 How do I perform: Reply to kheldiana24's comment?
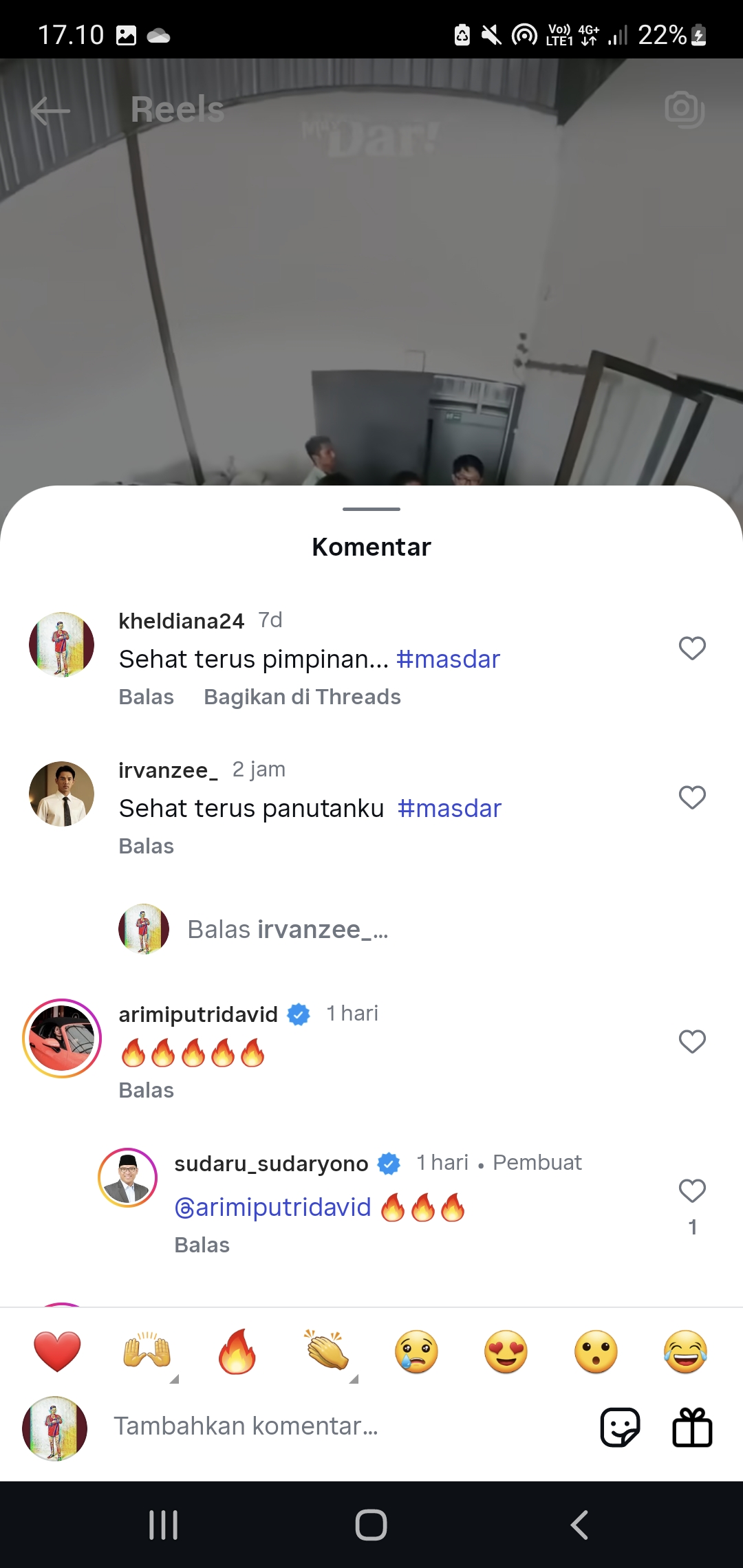coord(147,697)
